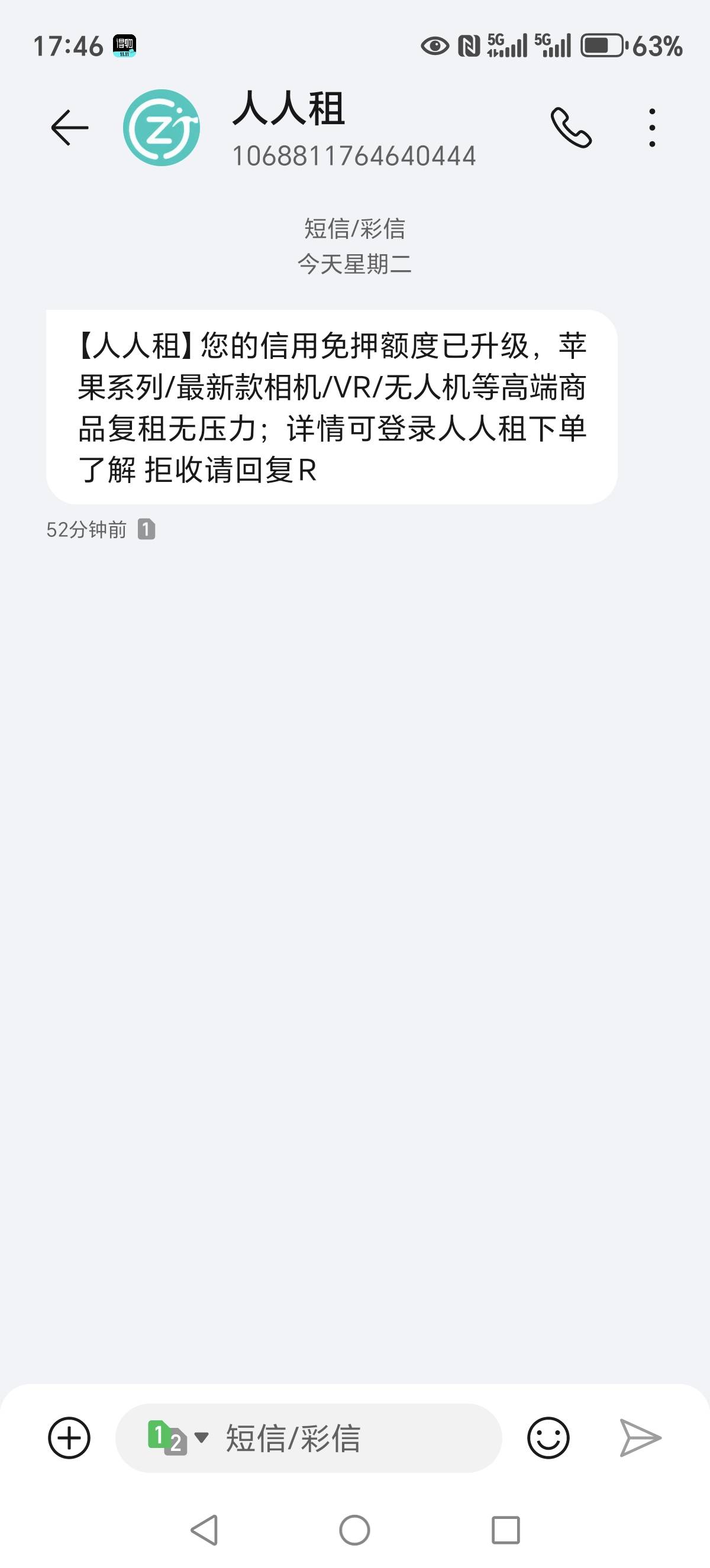Send the message with arrow icon
The height and width of the screenshot is (1568, 710).
point(640,1439)
